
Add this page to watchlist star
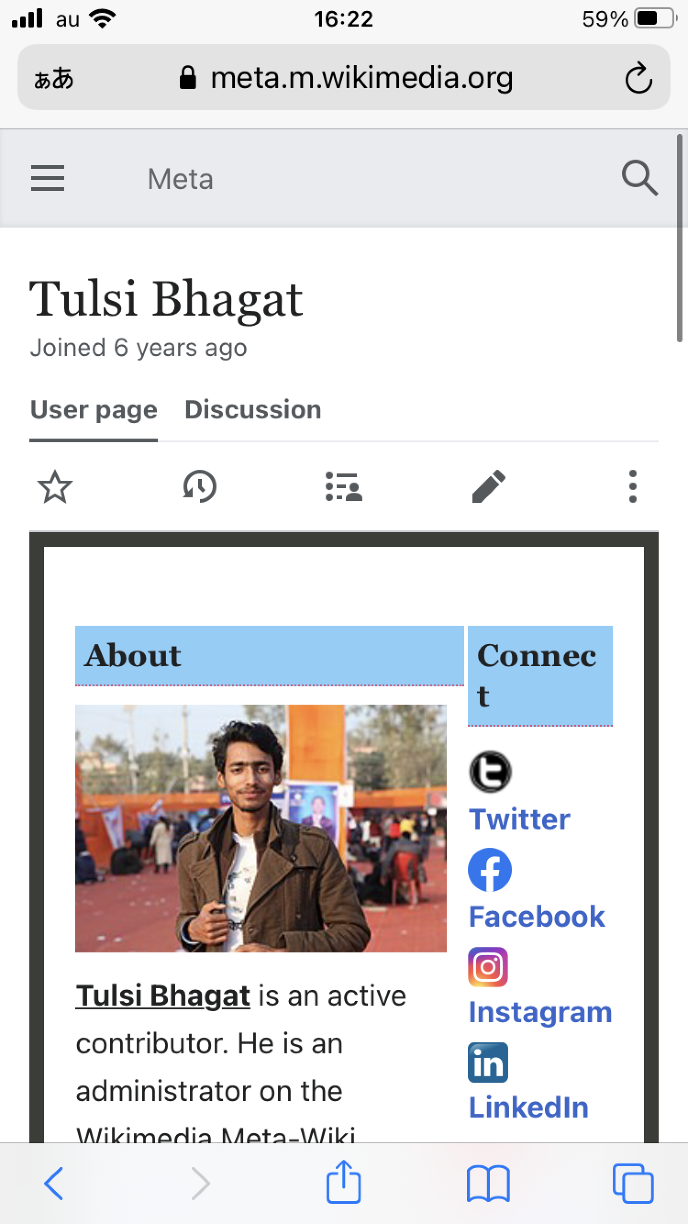coord(55,488)
